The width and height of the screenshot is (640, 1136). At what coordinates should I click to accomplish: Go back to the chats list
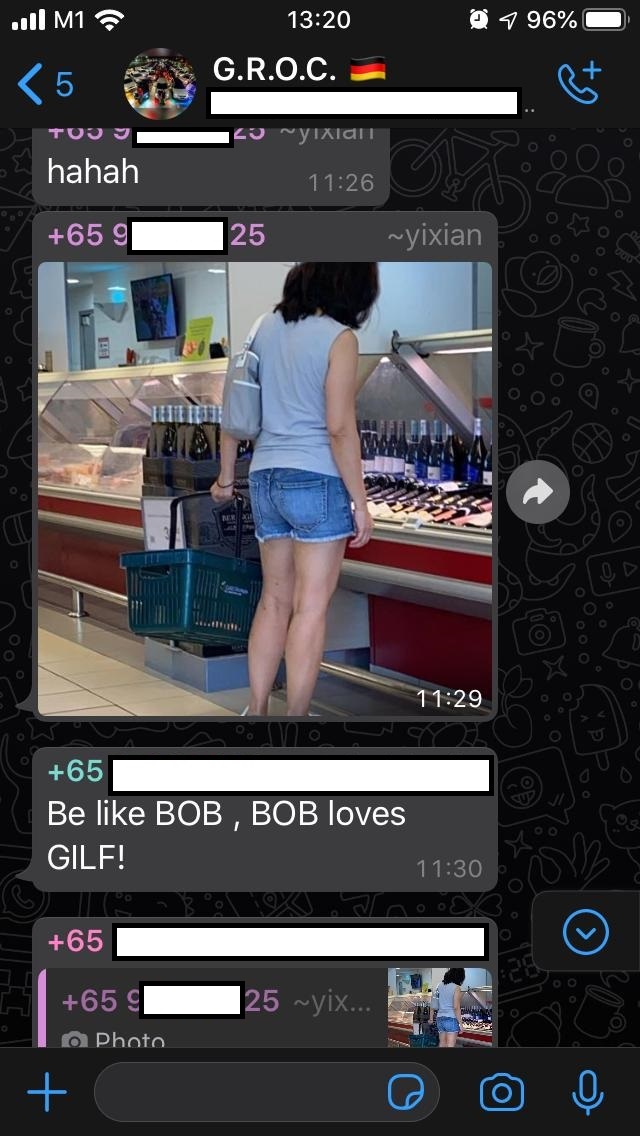coord(44,84)
